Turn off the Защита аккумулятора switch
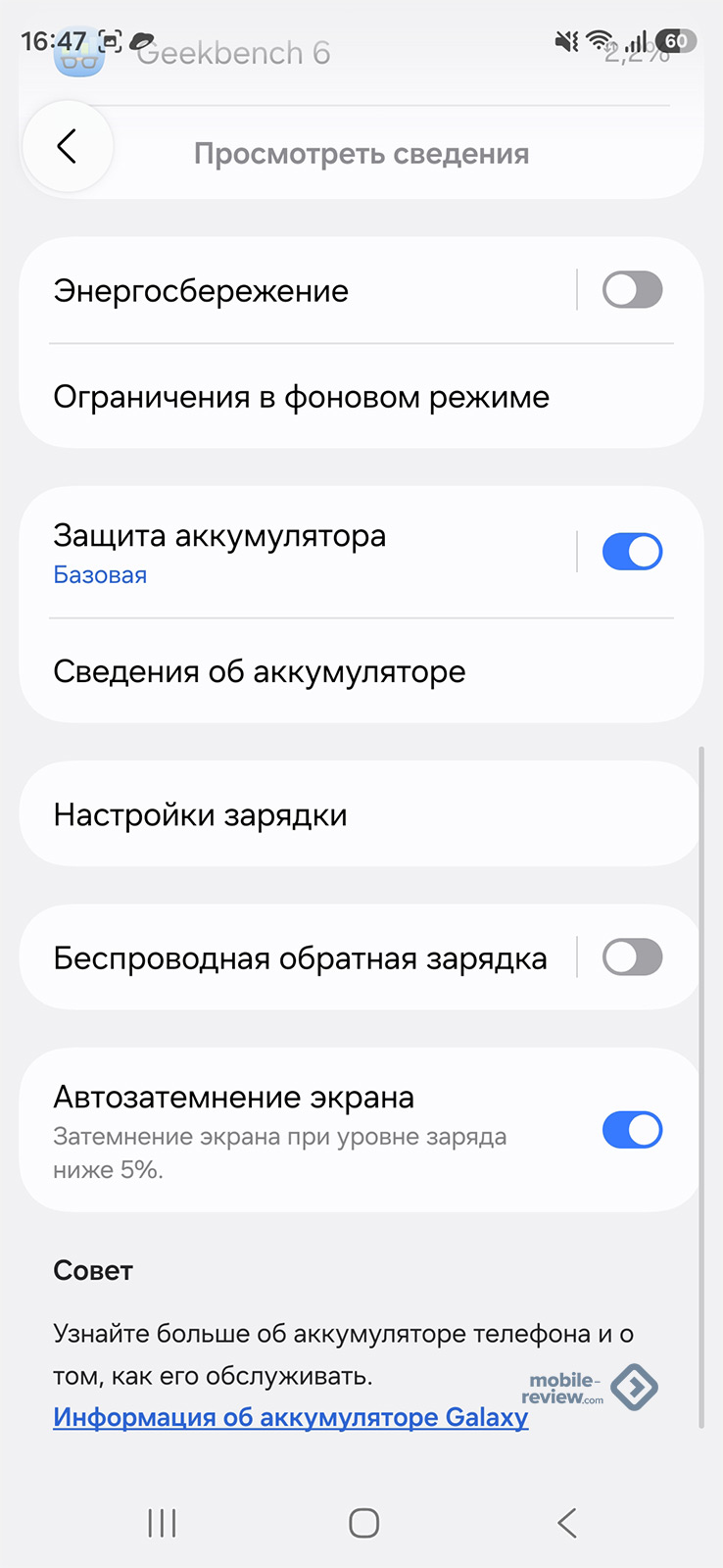This screenshot has height=1568, width=723. click(x=632, y=552)
